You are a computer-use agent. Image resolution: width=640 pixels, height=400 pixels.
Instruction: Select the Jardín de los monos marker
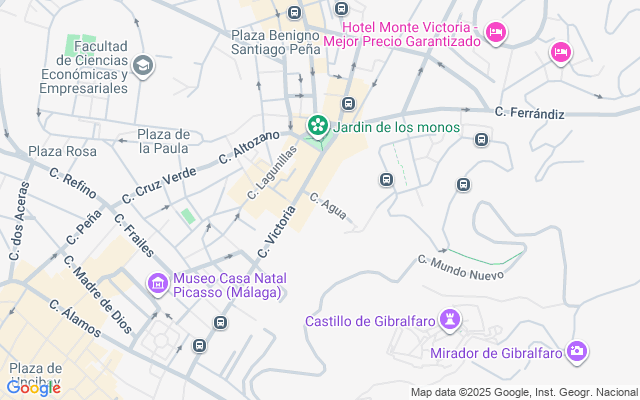coord(317,126)
